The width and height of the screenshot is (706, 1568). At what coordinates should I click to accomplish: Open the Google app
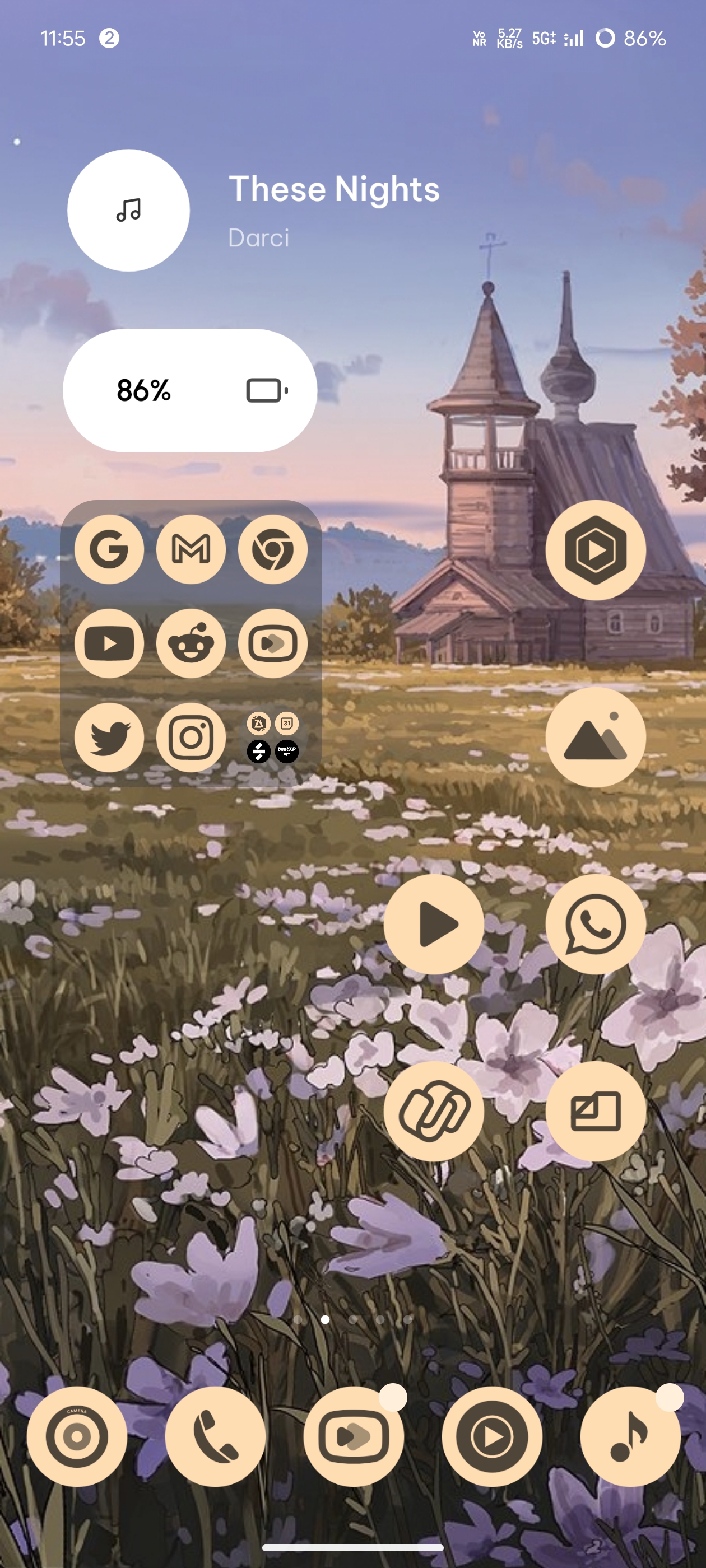[109, 550]
